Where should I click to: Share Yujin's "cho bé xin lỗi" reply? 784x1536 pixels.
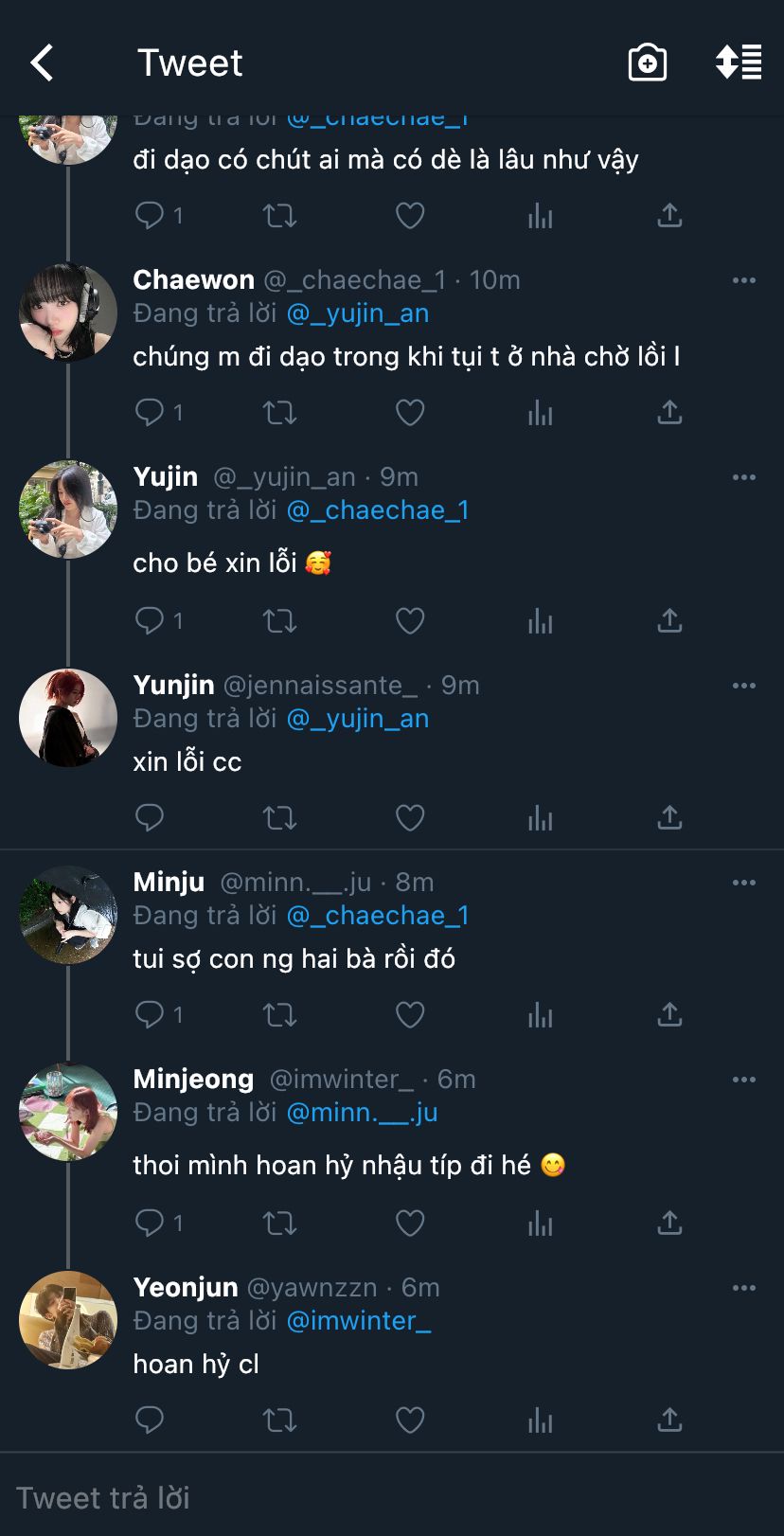coord(669,621)
